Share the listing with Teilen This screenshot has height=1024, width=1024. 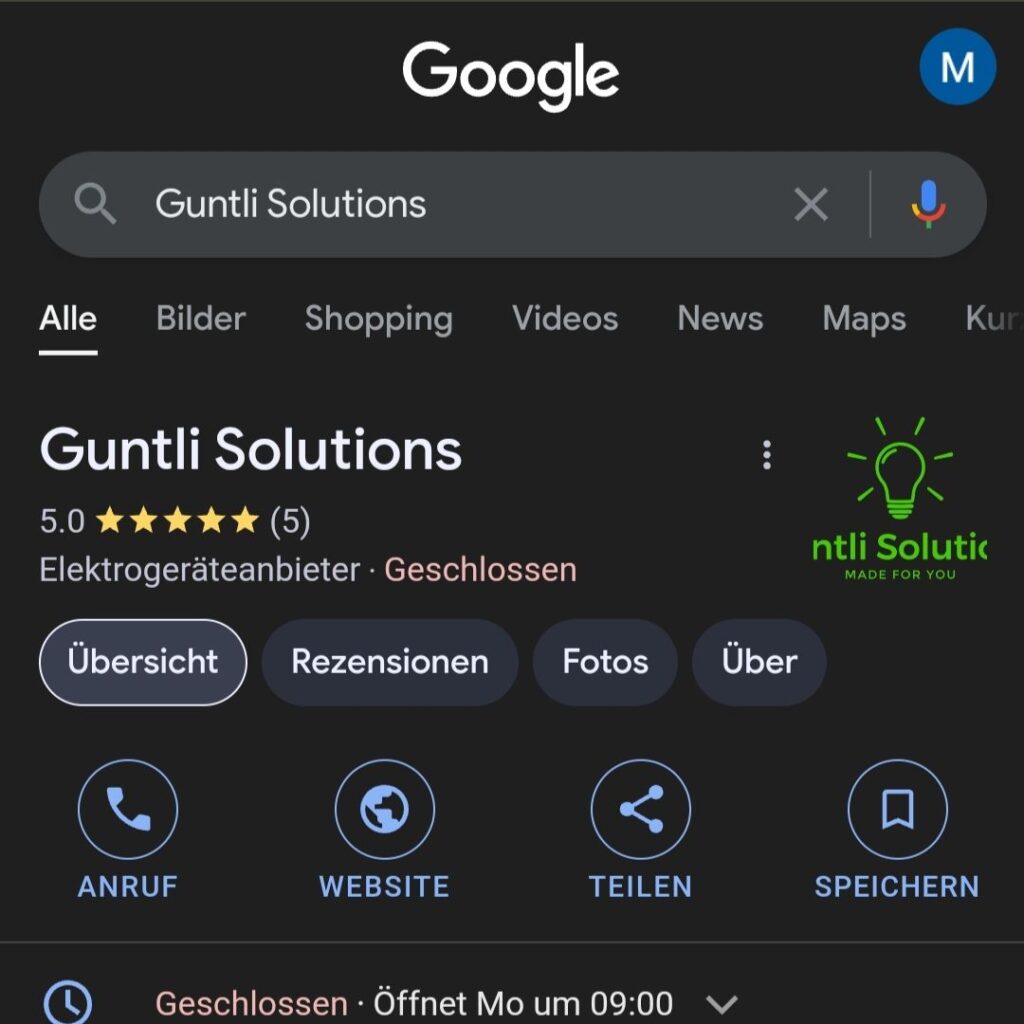pyautogui.click(x=640, y=810)
